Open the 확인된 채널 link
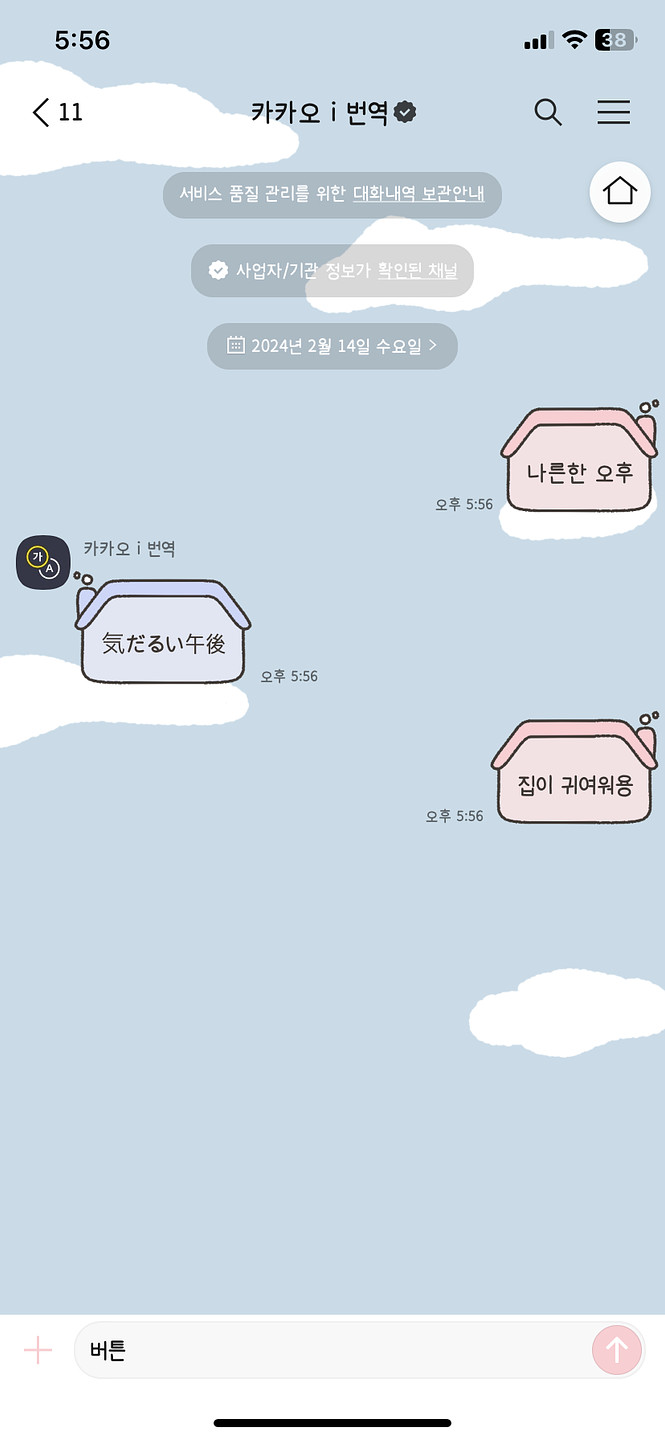 tap(417, 270)
